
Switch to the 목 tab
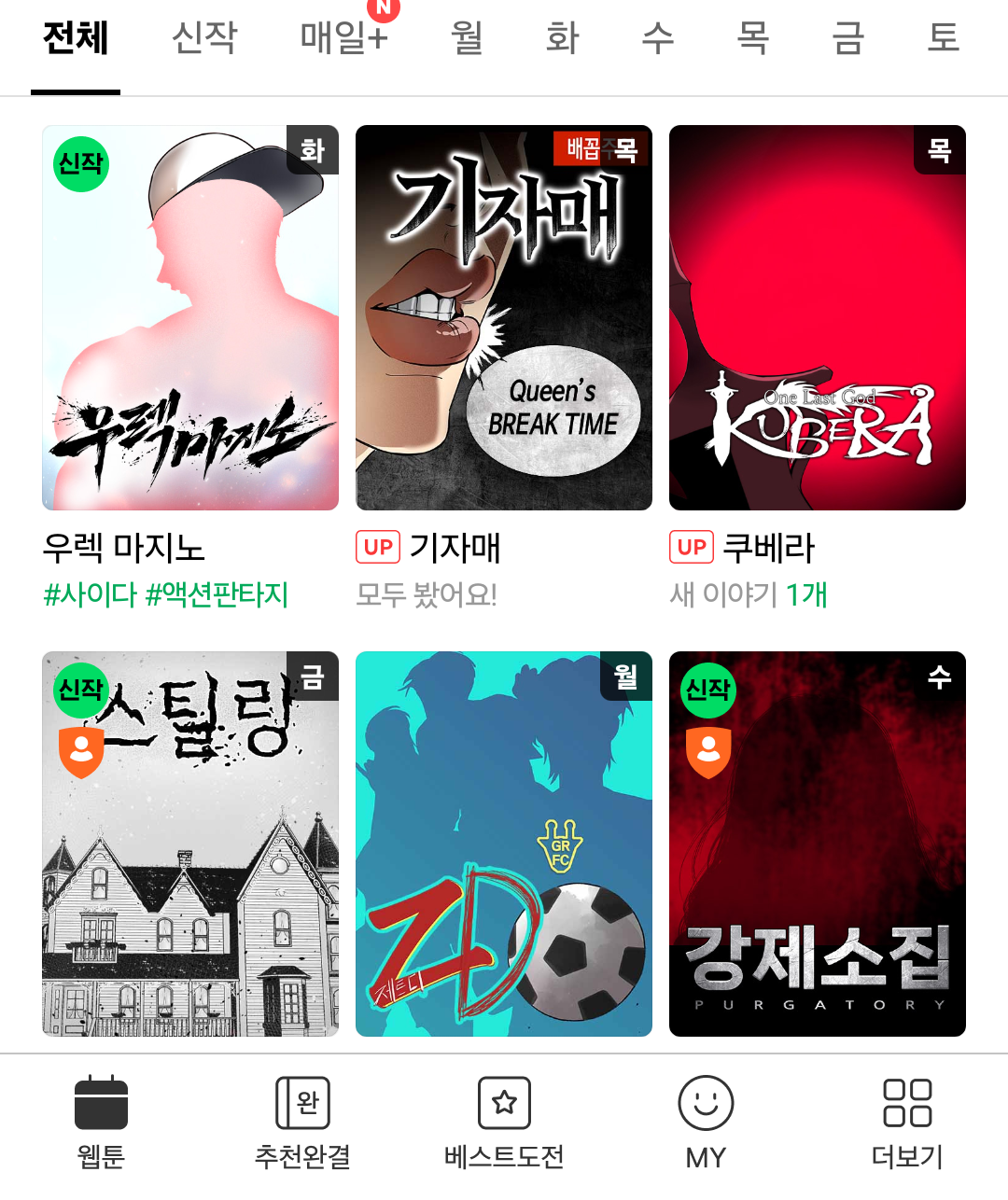click(752, 39)
